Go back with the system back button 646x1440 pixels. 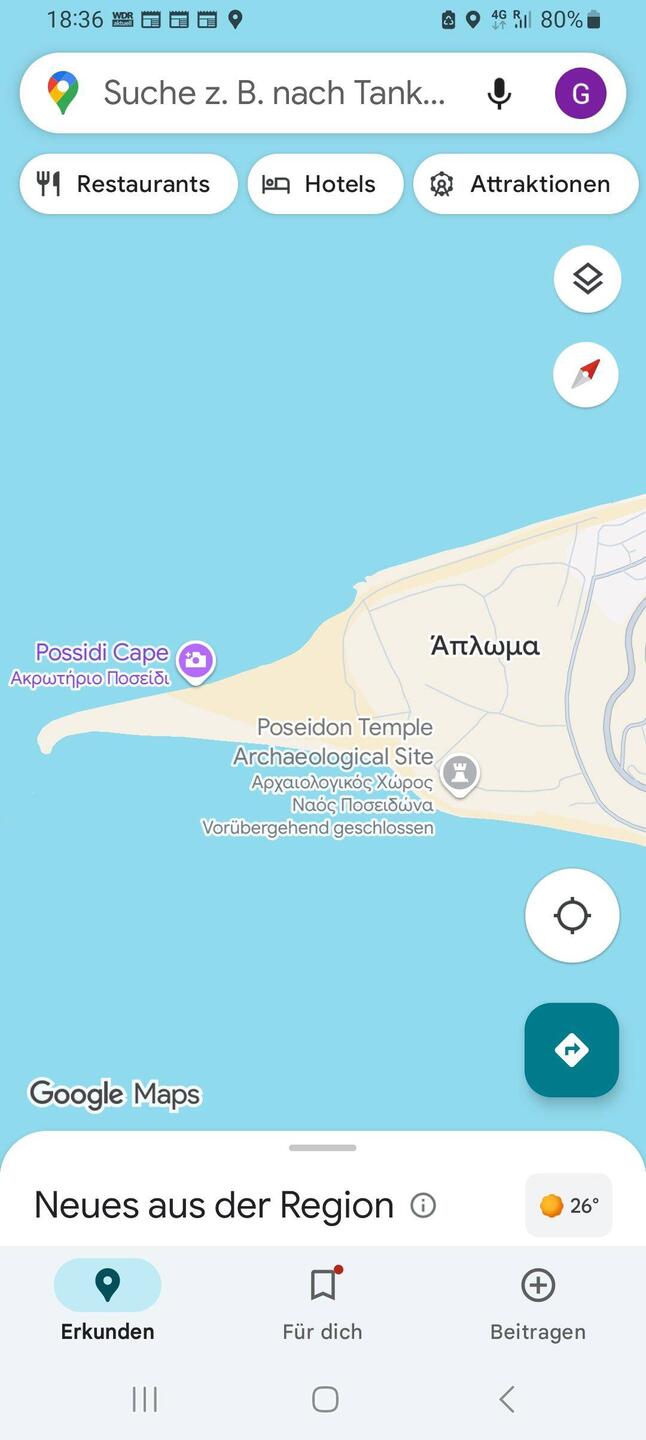point(507,1399)
